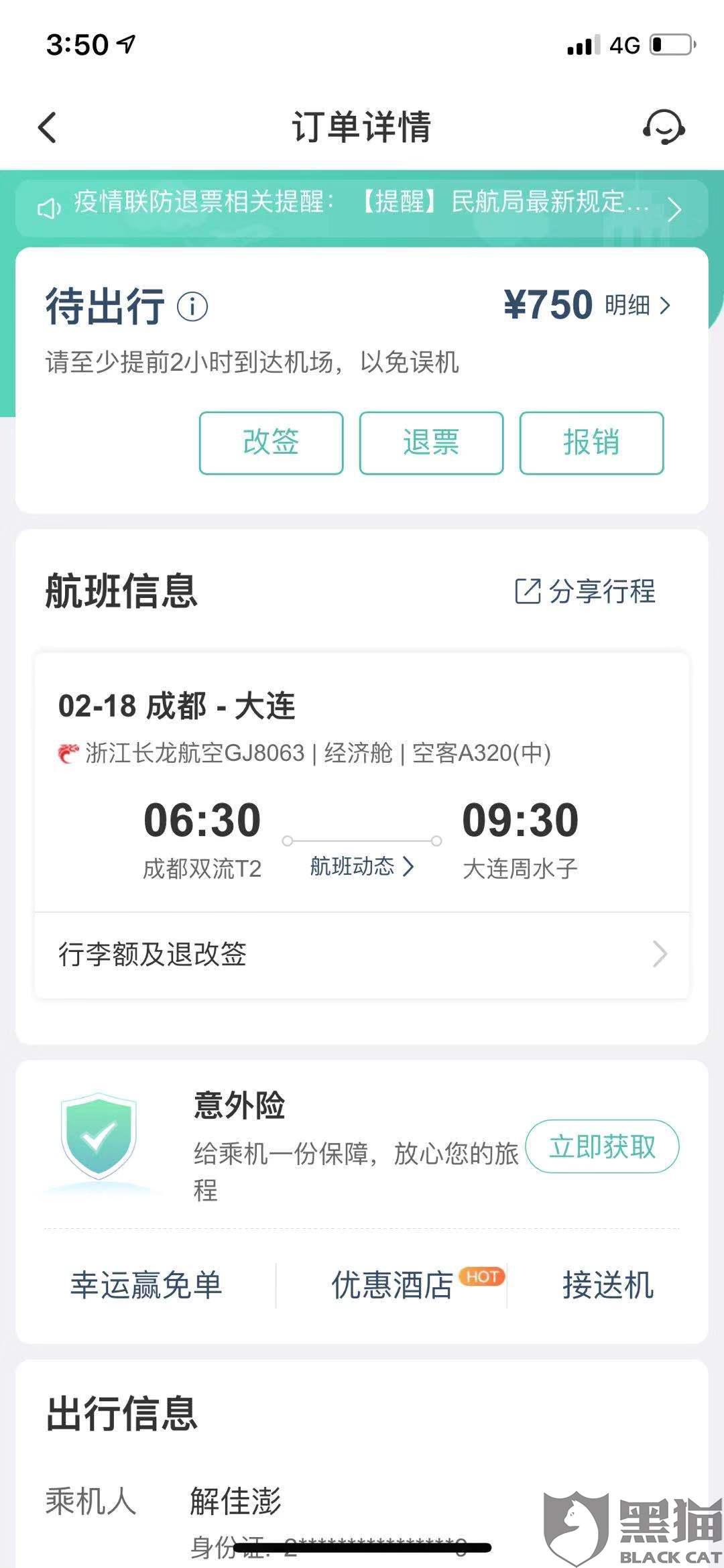Screen dimensions: 724x1568
Task: Open 接送机 airport transfer
Action: 607,1285
